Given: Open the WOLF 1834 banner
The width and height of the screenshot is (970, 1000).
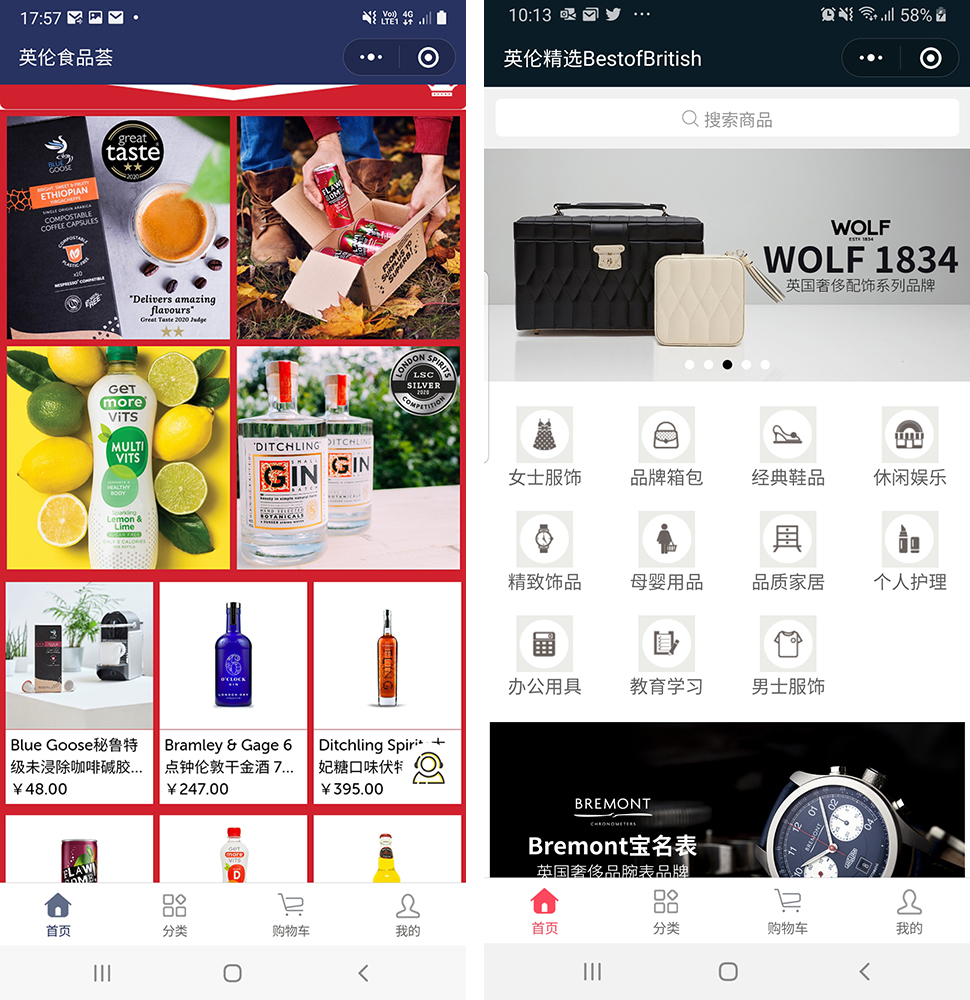Looking at the screenshot, I should pyautogui.click(x=727, y=265).
